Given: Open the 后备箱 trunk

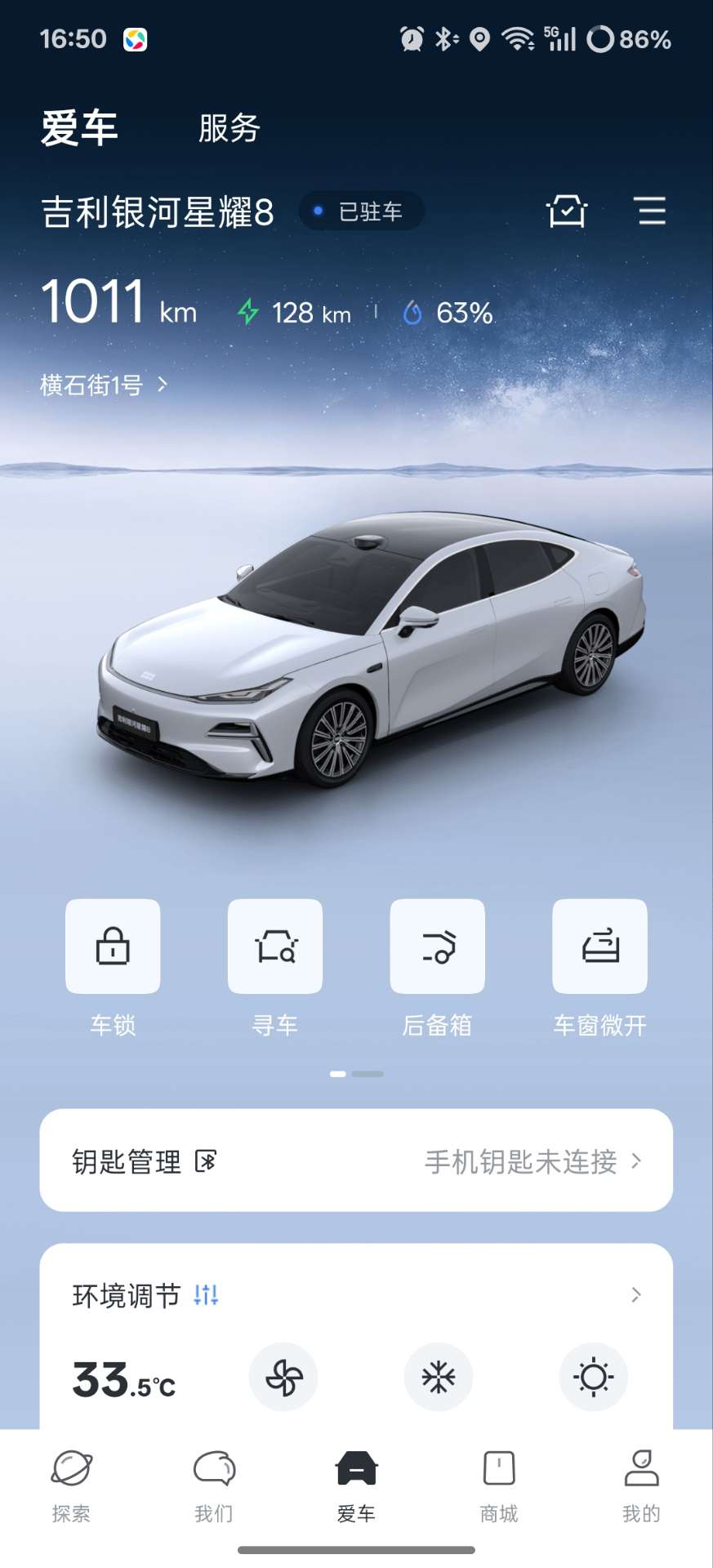Looking at the screenshot, I should click(x=438, y=947).
